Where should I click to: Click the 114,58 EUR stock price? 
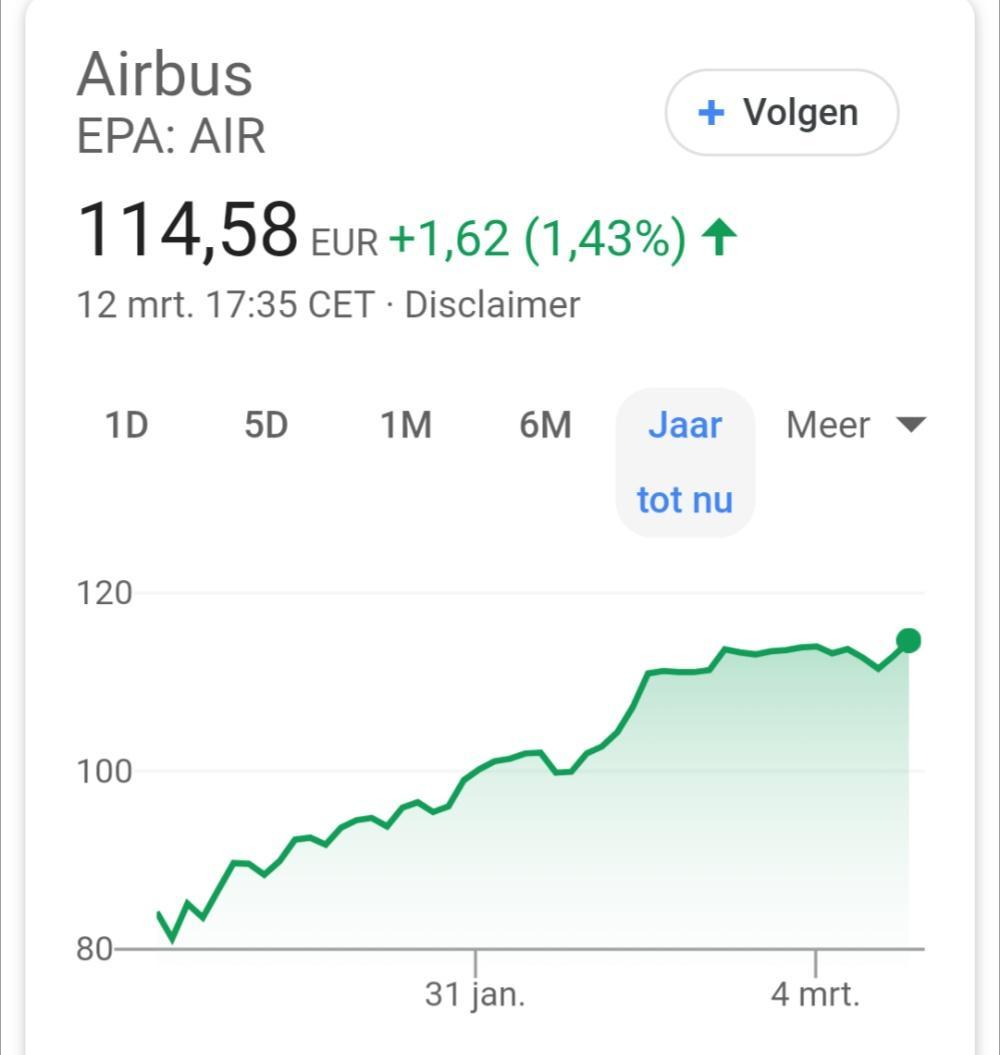(x=190, y=232)
